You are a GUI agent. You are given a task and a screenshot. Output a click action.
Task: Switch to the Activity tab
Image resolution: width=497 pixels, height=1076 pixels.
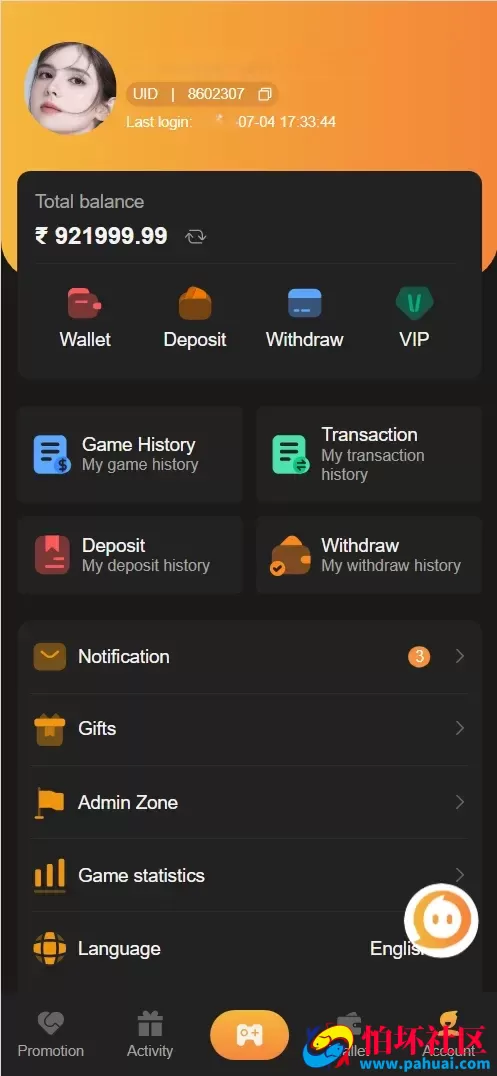(x=150, y=1035)
